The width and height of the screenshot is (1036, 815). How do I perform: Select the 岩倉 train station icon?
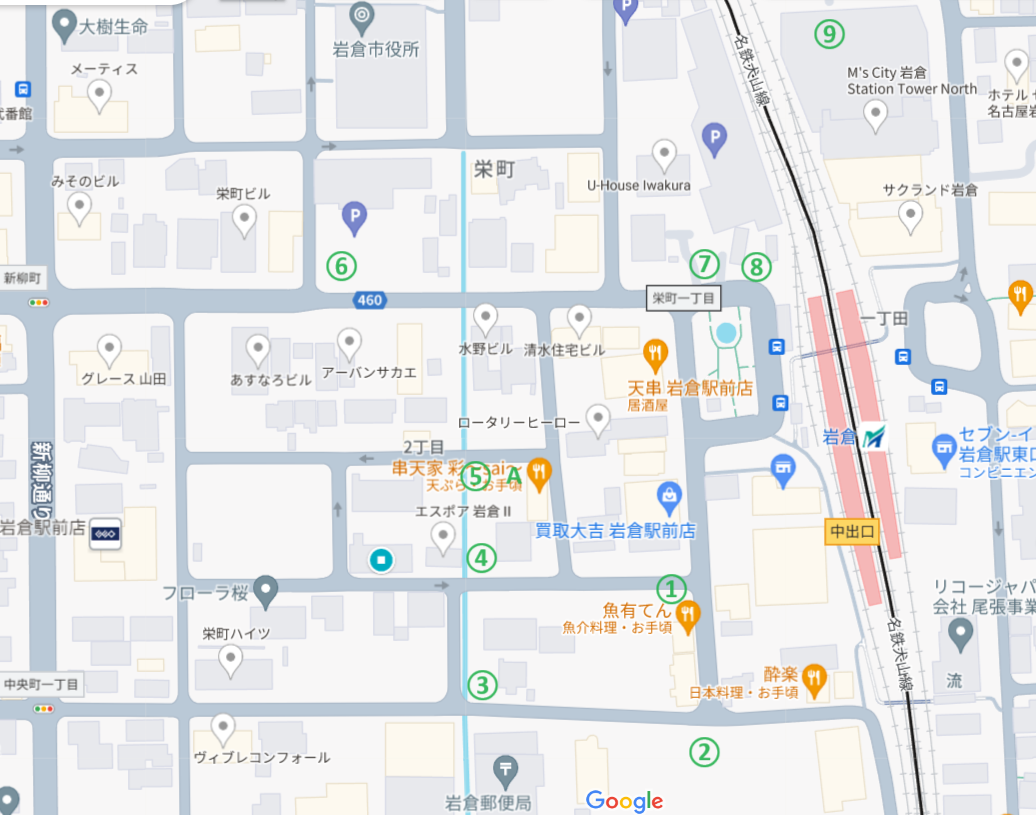pyautogui.click(x=876, y=438)
